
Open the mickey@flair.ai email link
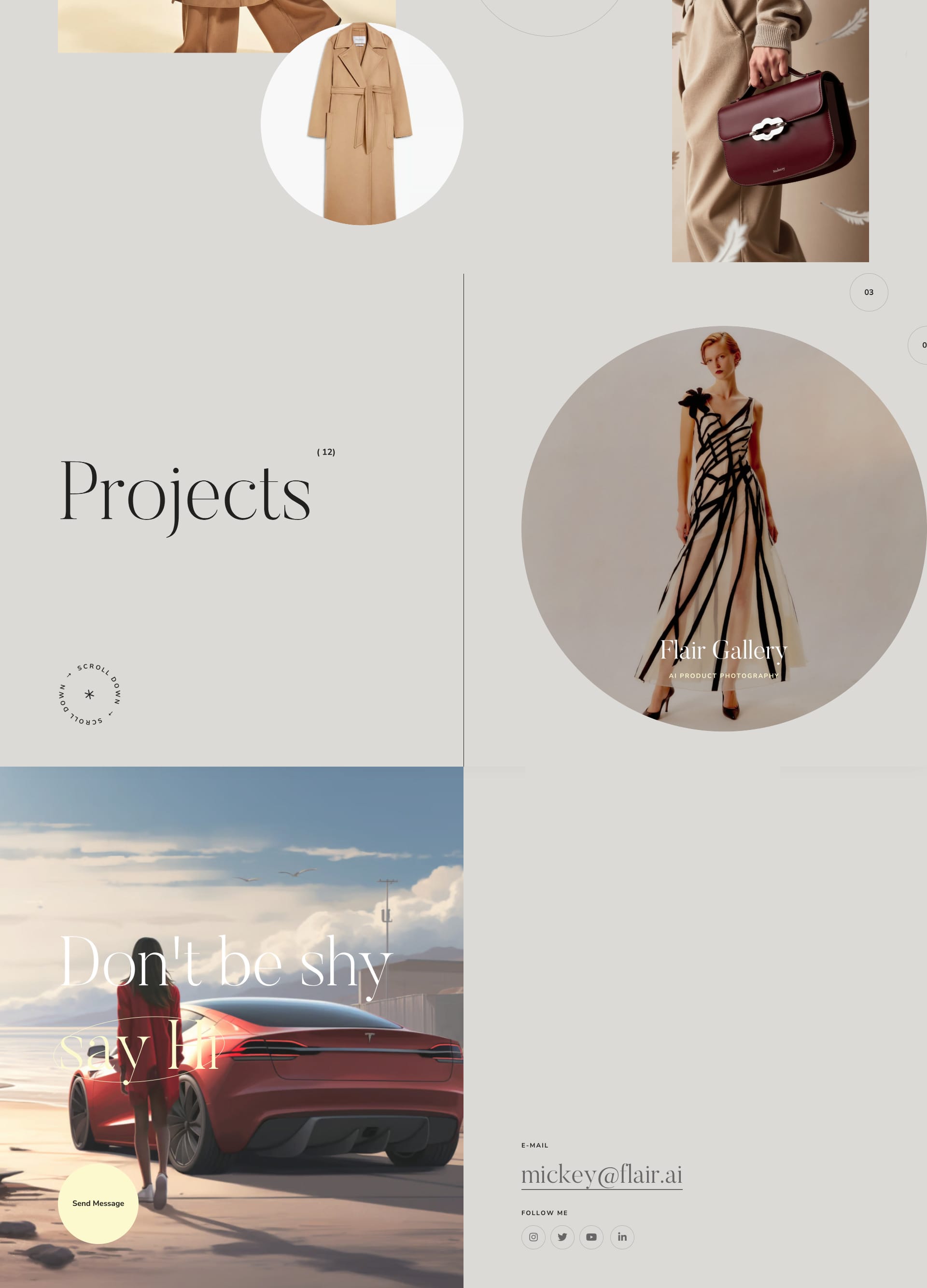[x=602, y=1174]
